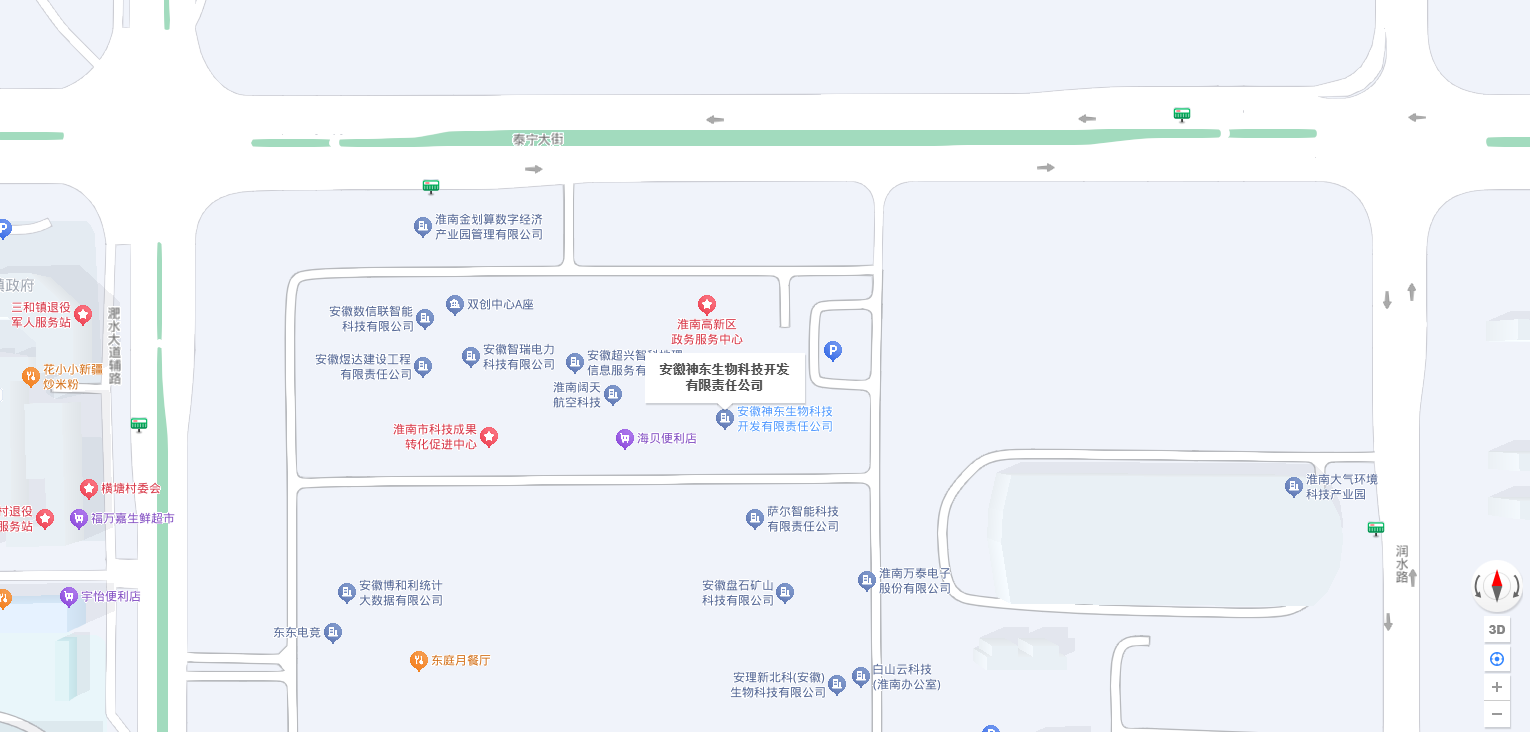Switch the map to 3D view
The height and width of the screenshot is (732, 1530).
click(1496, 629)
